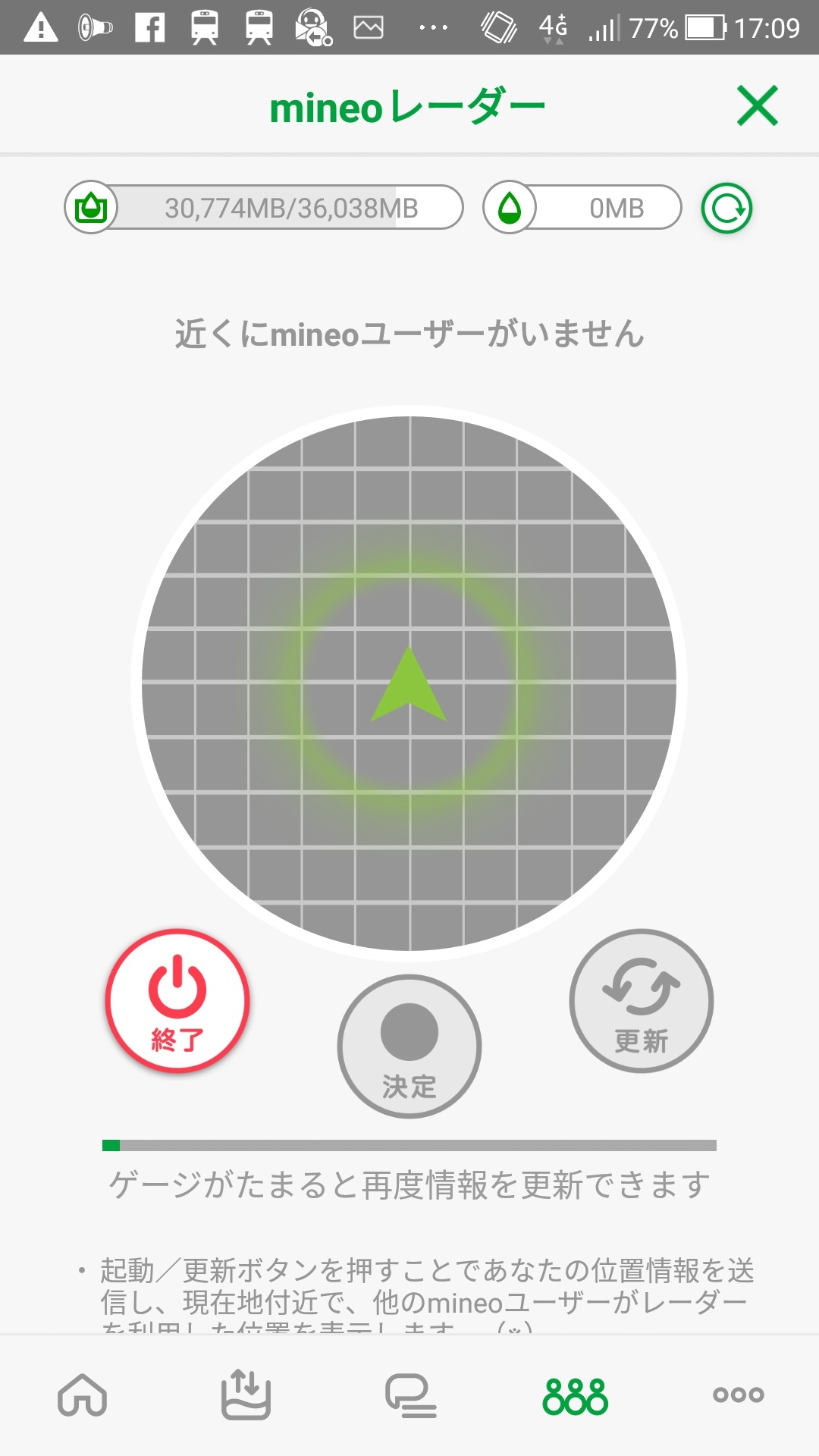819x1456 pixels.
Task: Go to the home tab
Action: point(83,1395)
